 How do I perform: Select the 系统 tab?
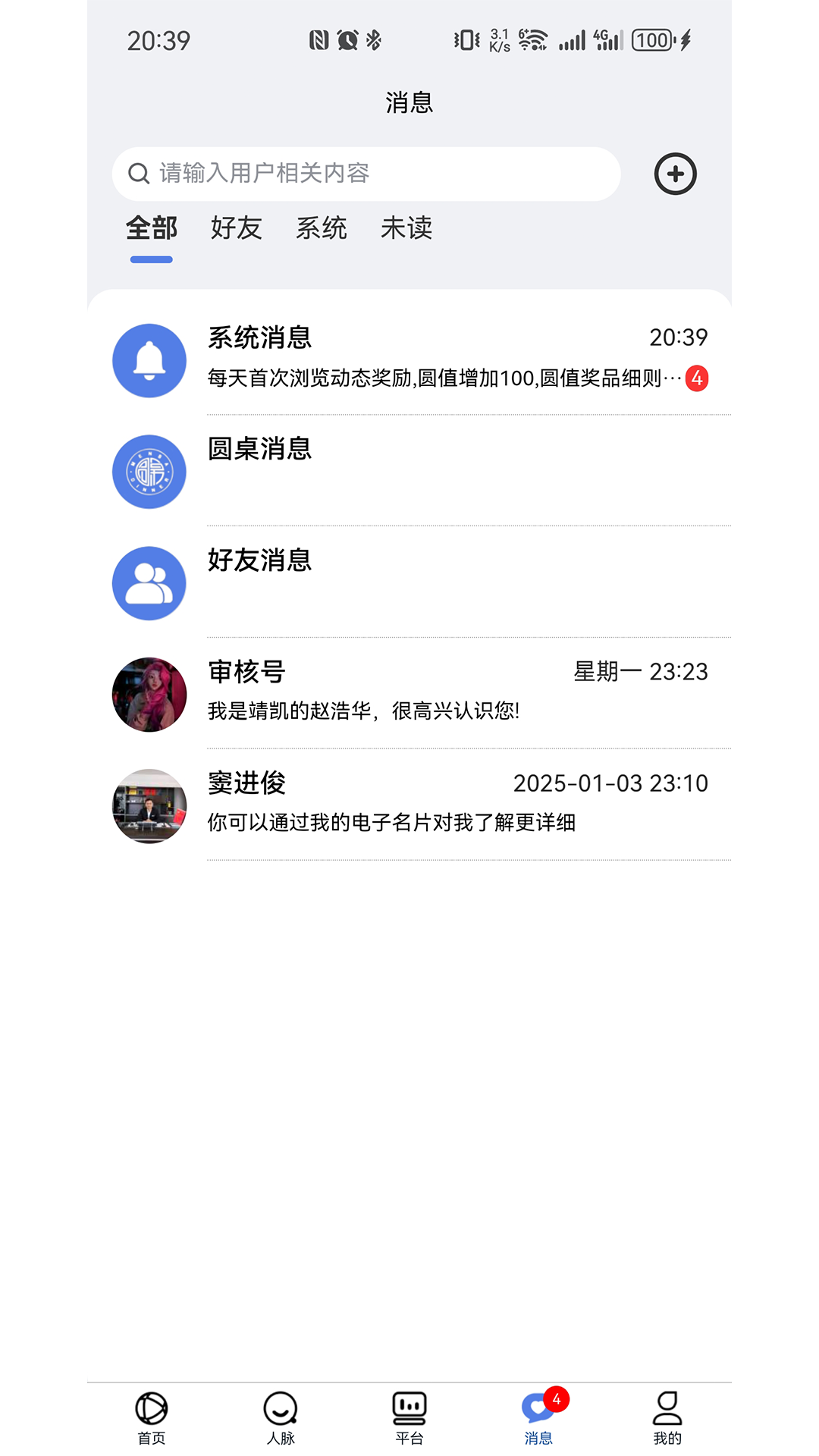[322, 228]
